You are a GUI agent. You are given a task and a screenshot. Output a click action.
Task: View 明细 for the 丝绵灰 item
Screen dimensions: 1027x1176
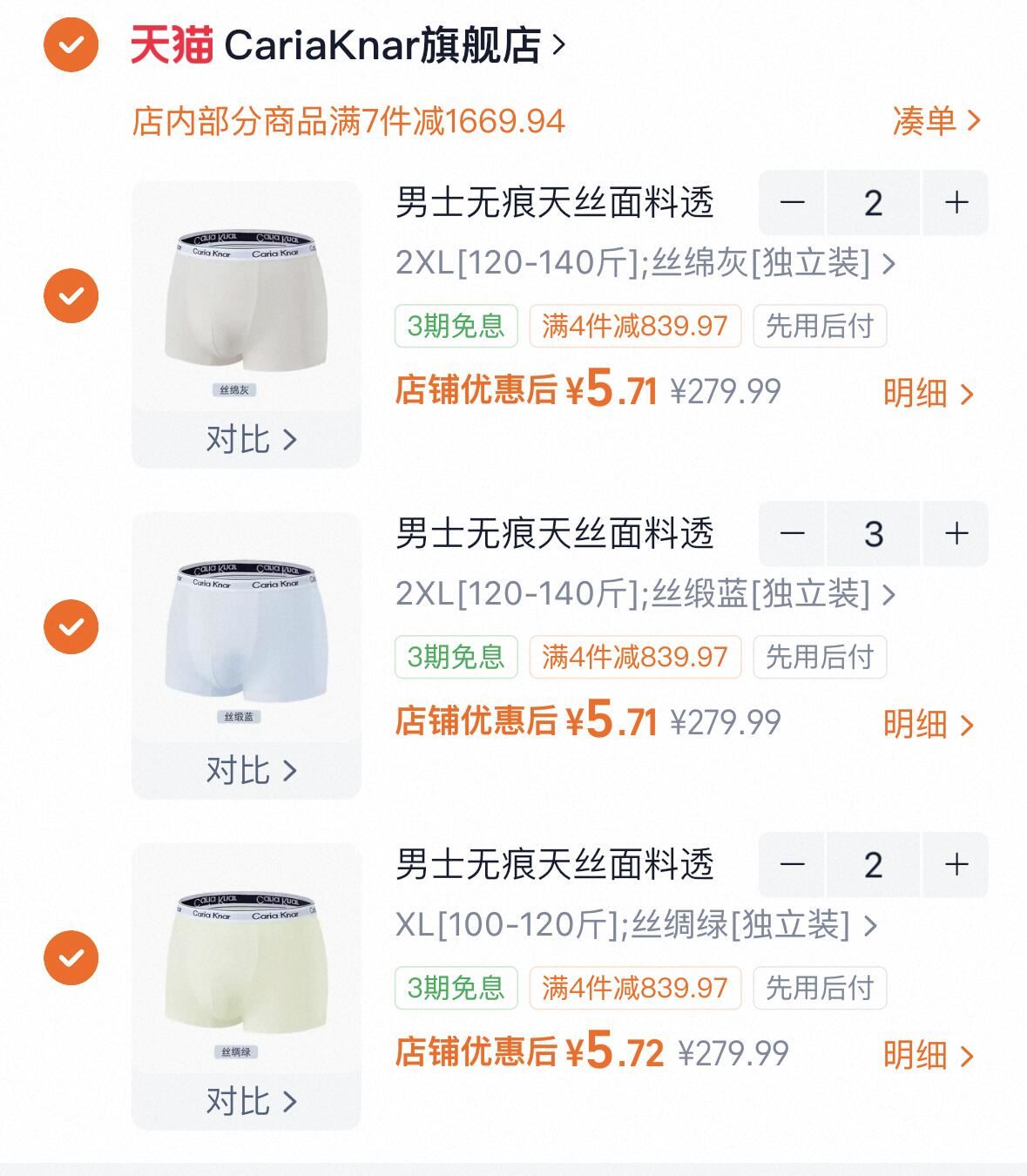coord(927,394)
